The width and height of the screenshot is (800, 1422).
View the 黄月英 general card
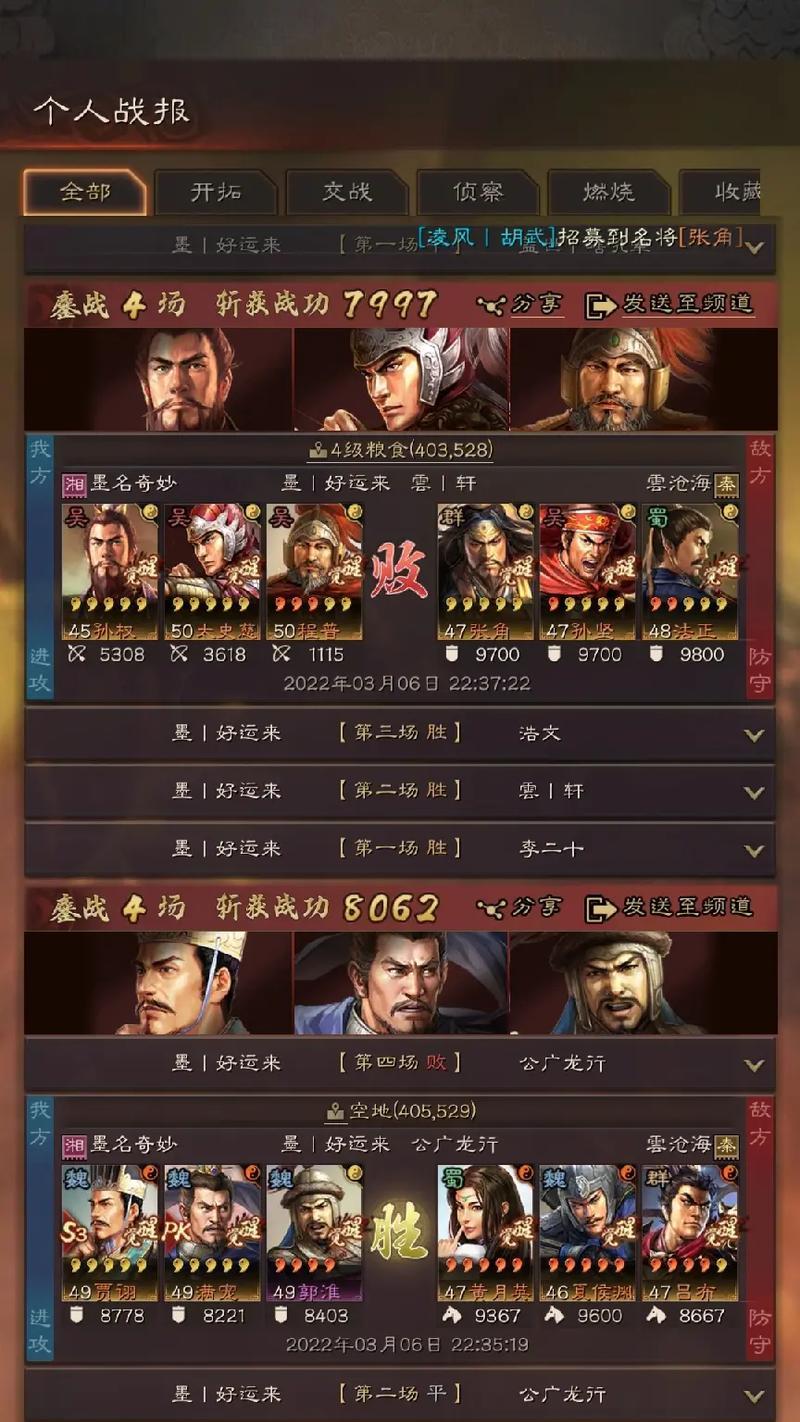[486, 1232]
